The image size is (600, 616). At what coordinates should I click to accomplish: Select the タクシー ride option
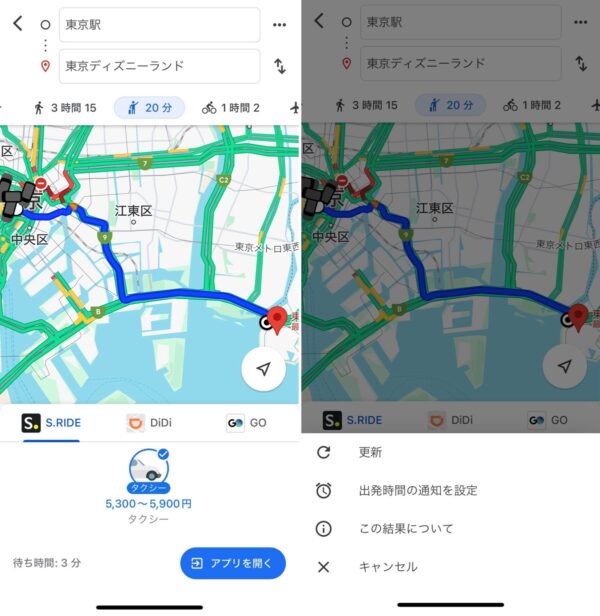point(148,472)
